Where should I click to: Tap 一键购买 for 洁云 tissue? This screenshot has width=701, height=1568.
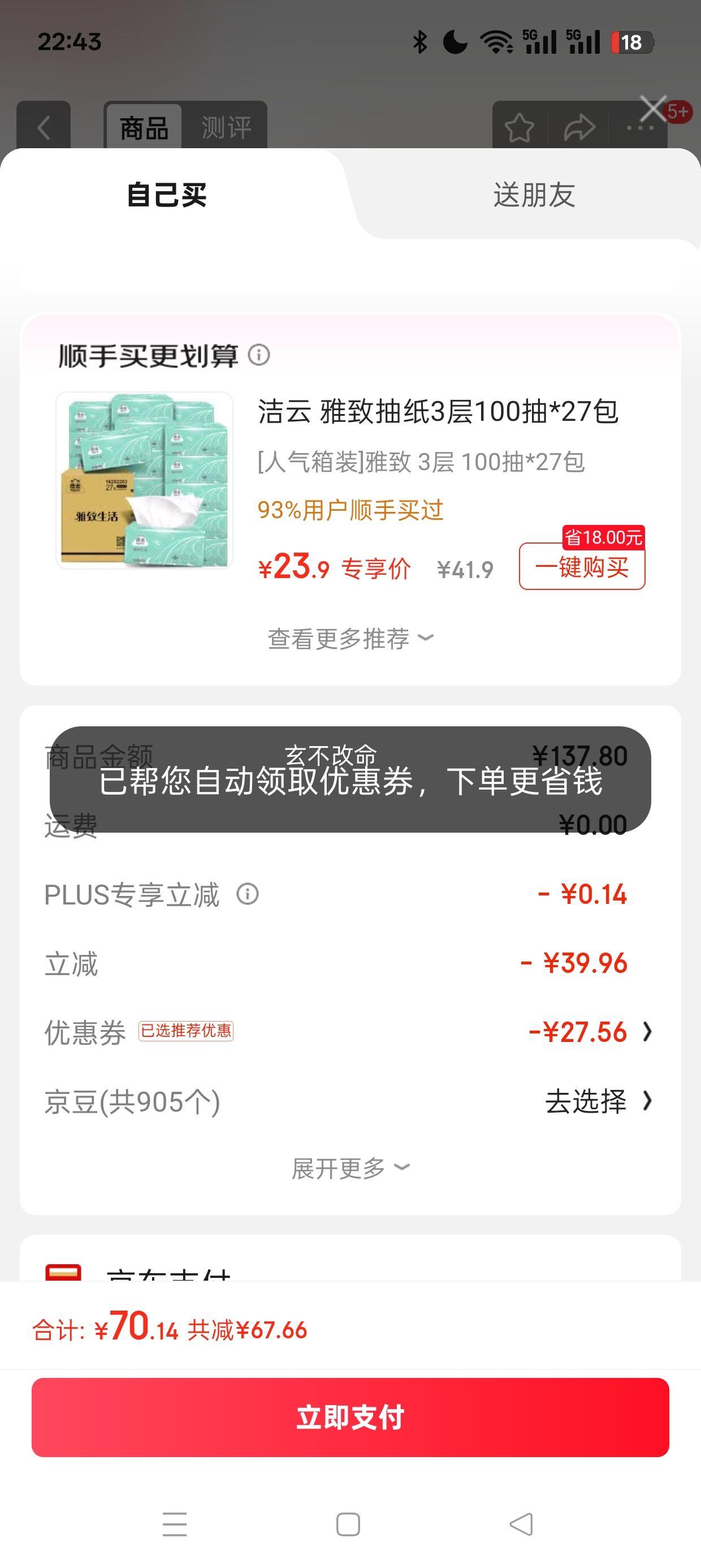(x=582, y=567)
